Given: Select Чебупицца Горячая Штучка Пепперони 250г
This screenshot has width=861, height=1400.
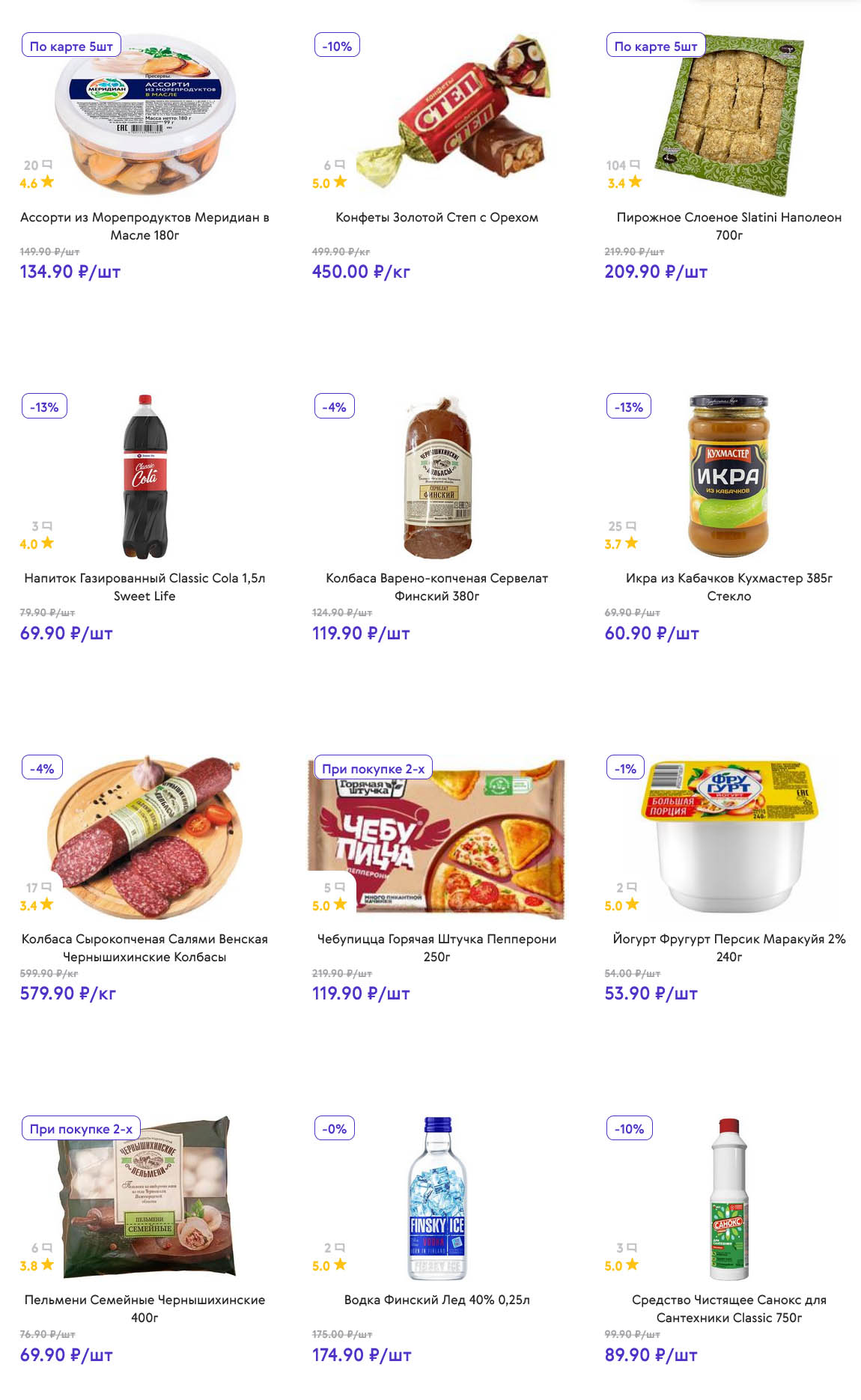Looking at the screenshot, I should [x=436, y=948].
